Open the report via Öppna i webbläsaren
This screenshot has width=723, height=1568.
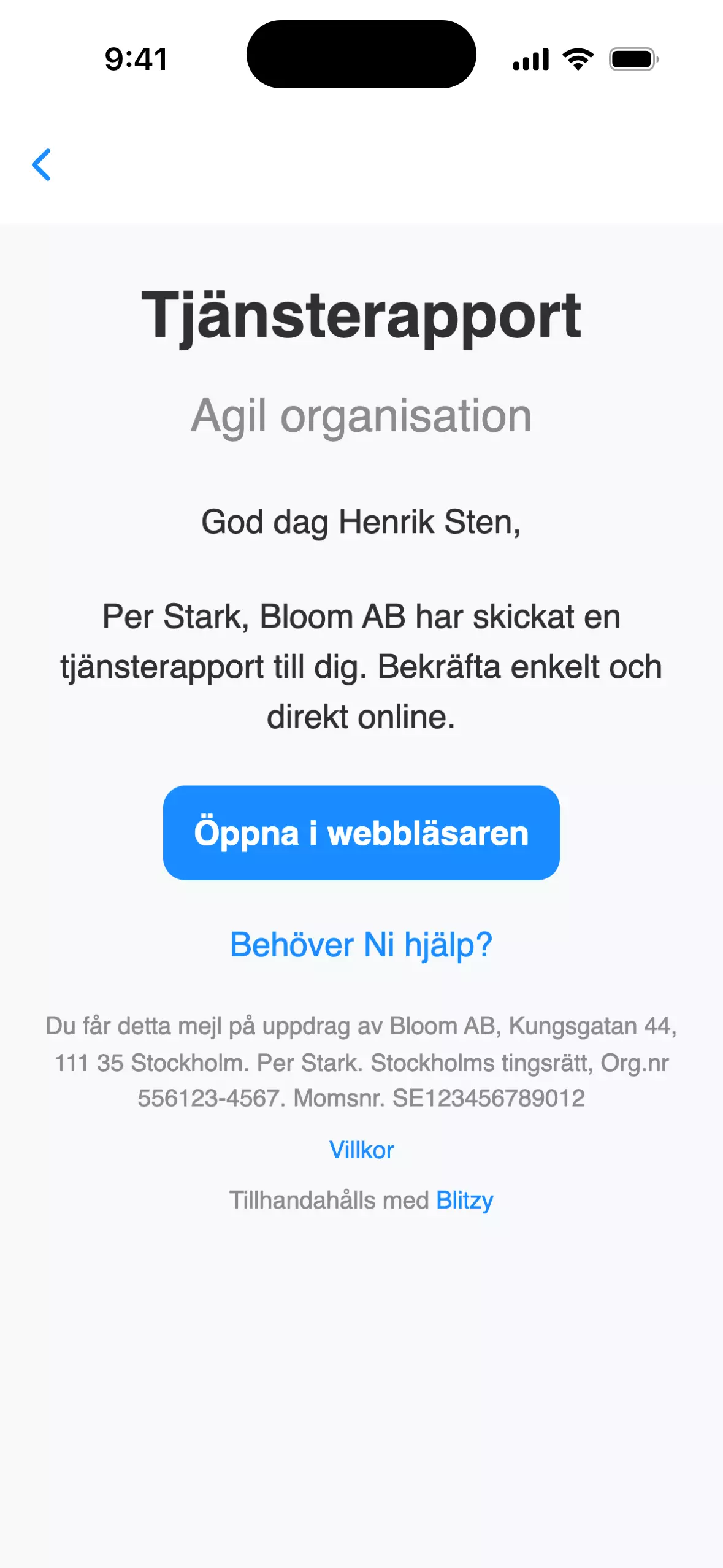pyautogui.click(x=361, y=832)
